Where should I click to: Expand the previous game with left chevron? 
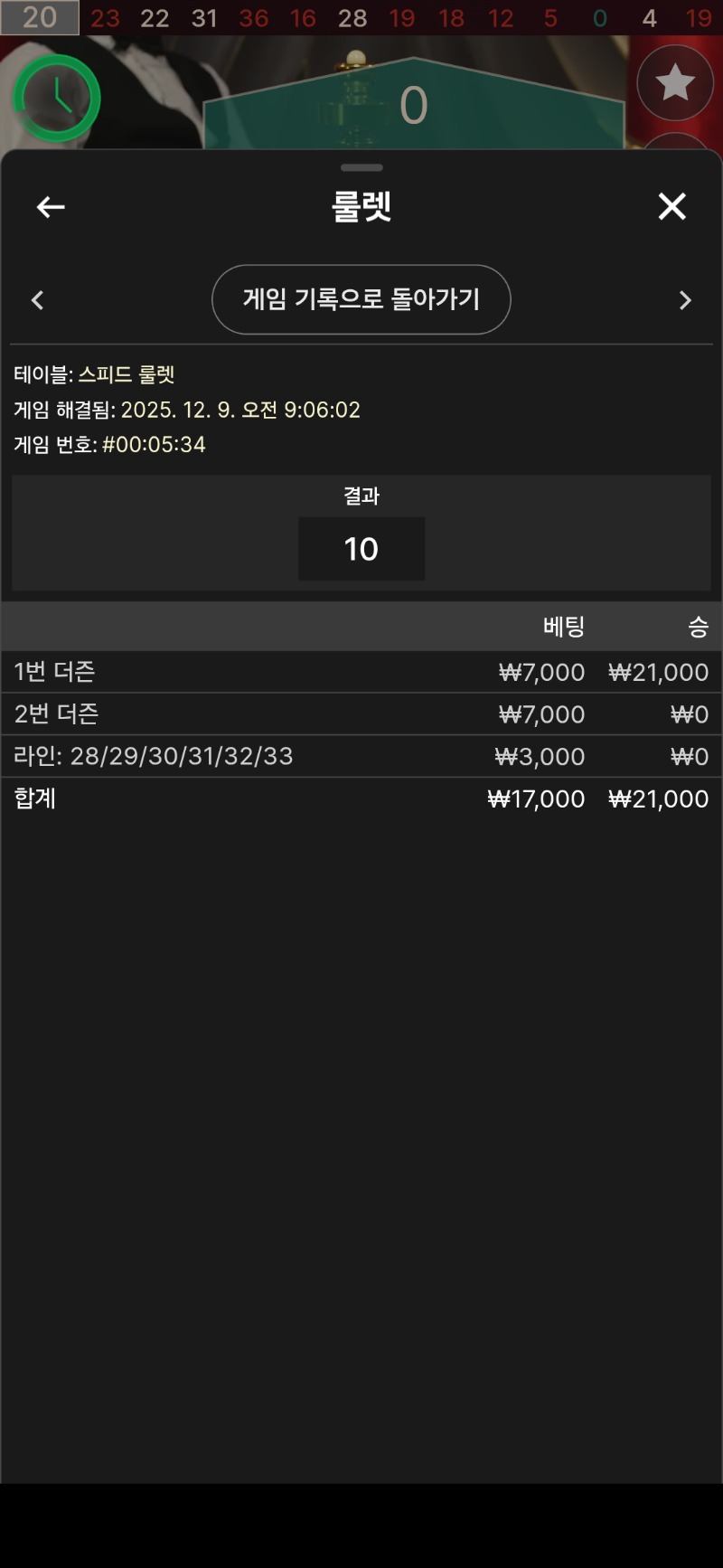tap(38, 299)
